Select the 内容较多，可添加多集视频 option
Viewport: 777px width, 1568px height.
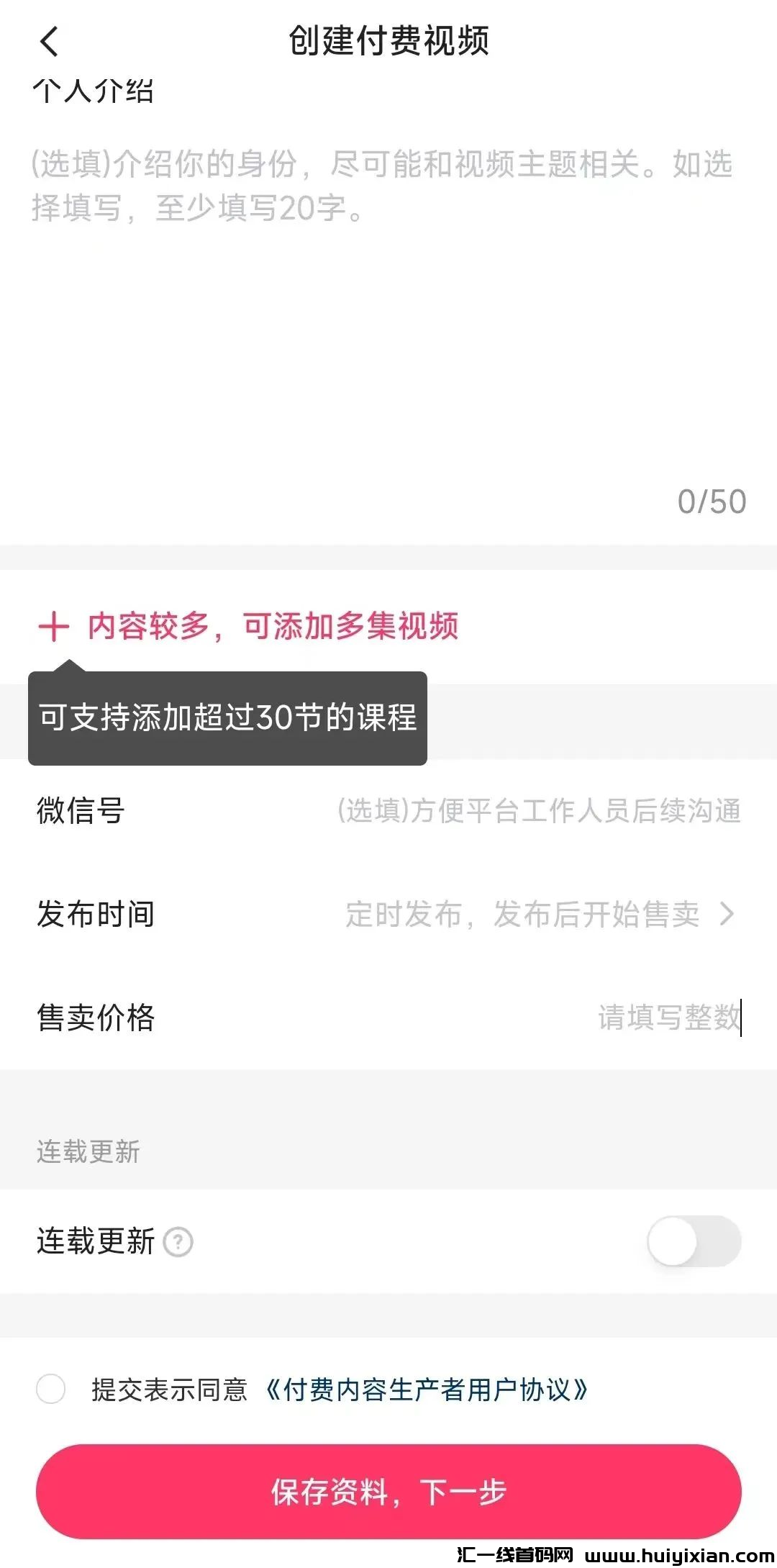pyautogui.click(x=273, y=627)
